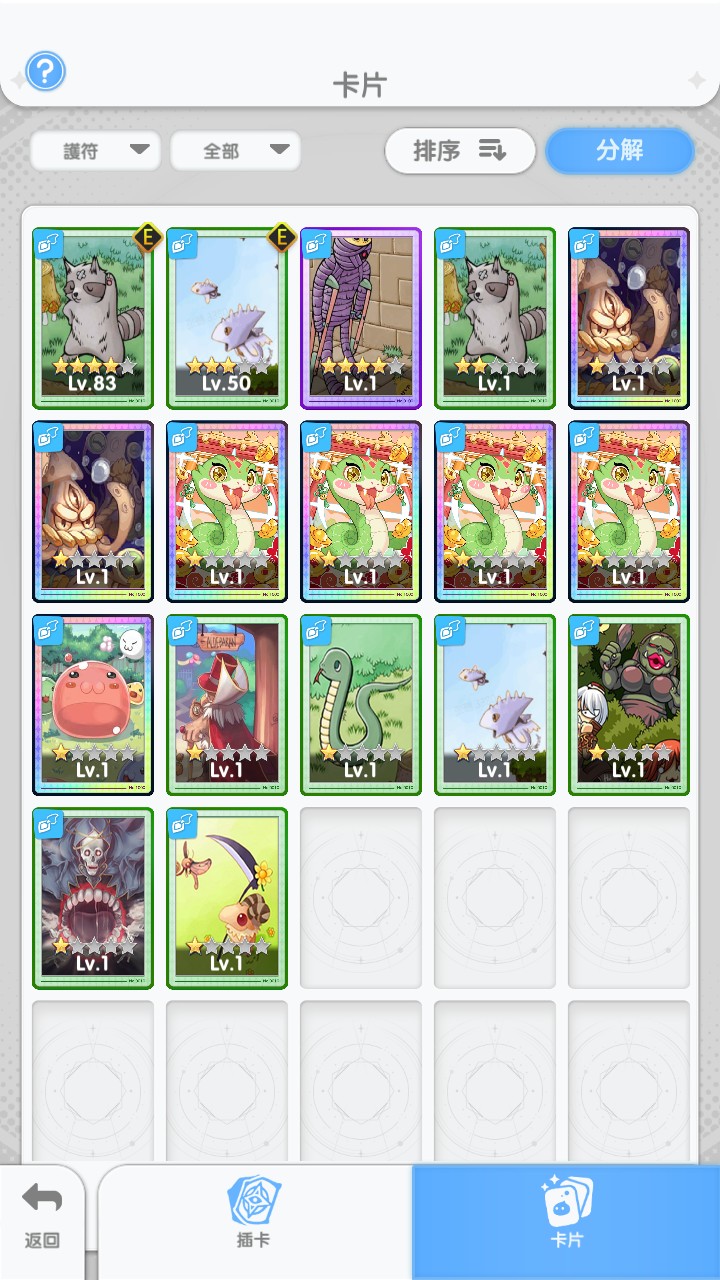Expand the 全部 dropdown filter
This screenshot has height=1280, width=720.
[235, 151]
